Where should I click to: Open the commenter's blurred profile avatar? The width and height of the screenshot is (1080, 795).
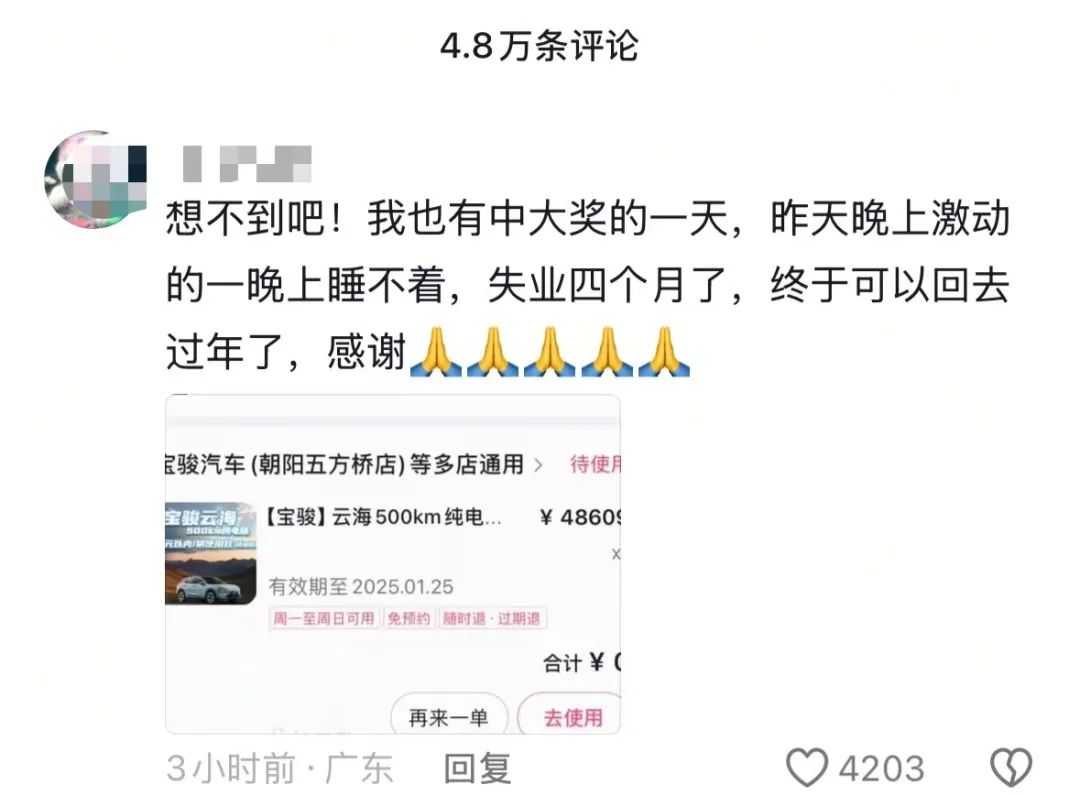[96, 178]
